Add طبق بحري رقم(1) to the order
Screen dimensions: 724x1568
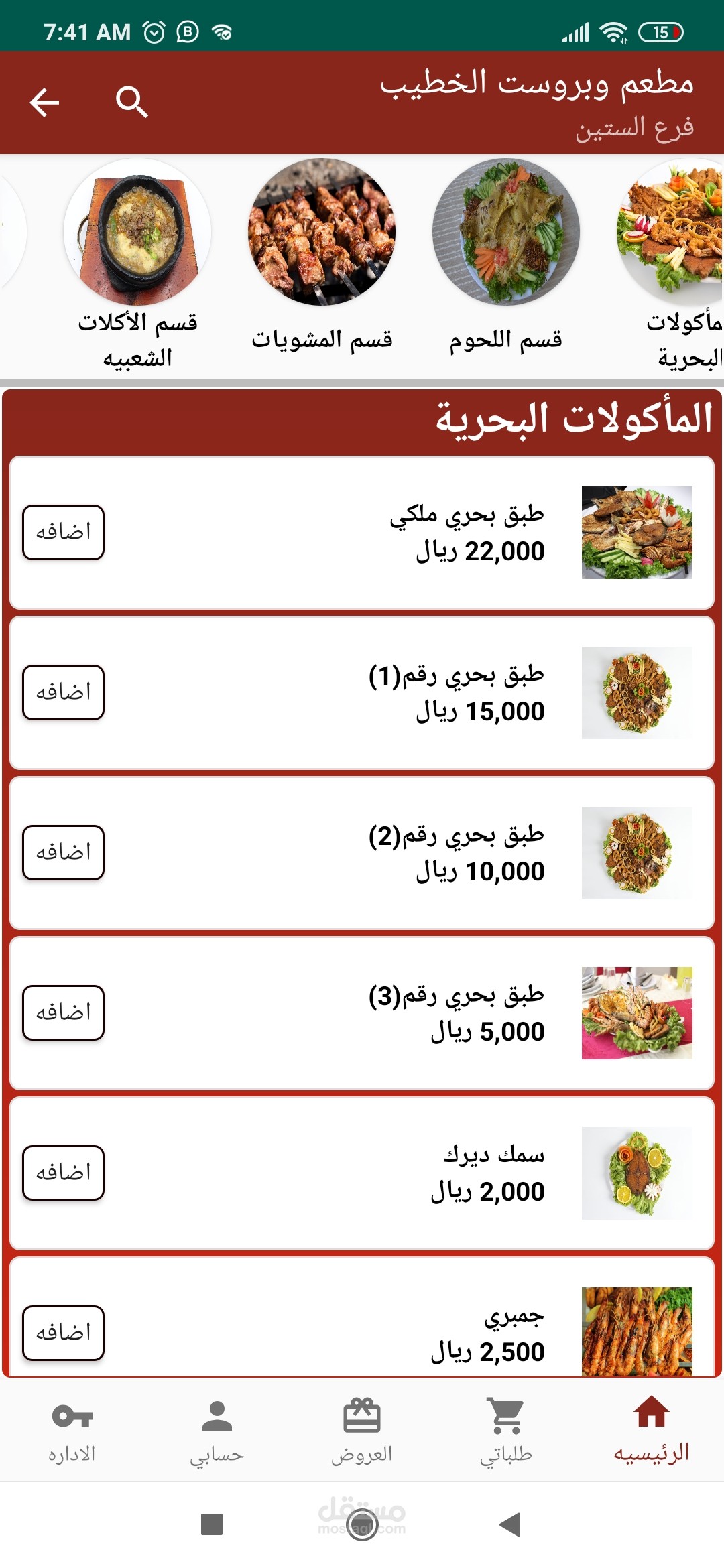tap(64, 692)
